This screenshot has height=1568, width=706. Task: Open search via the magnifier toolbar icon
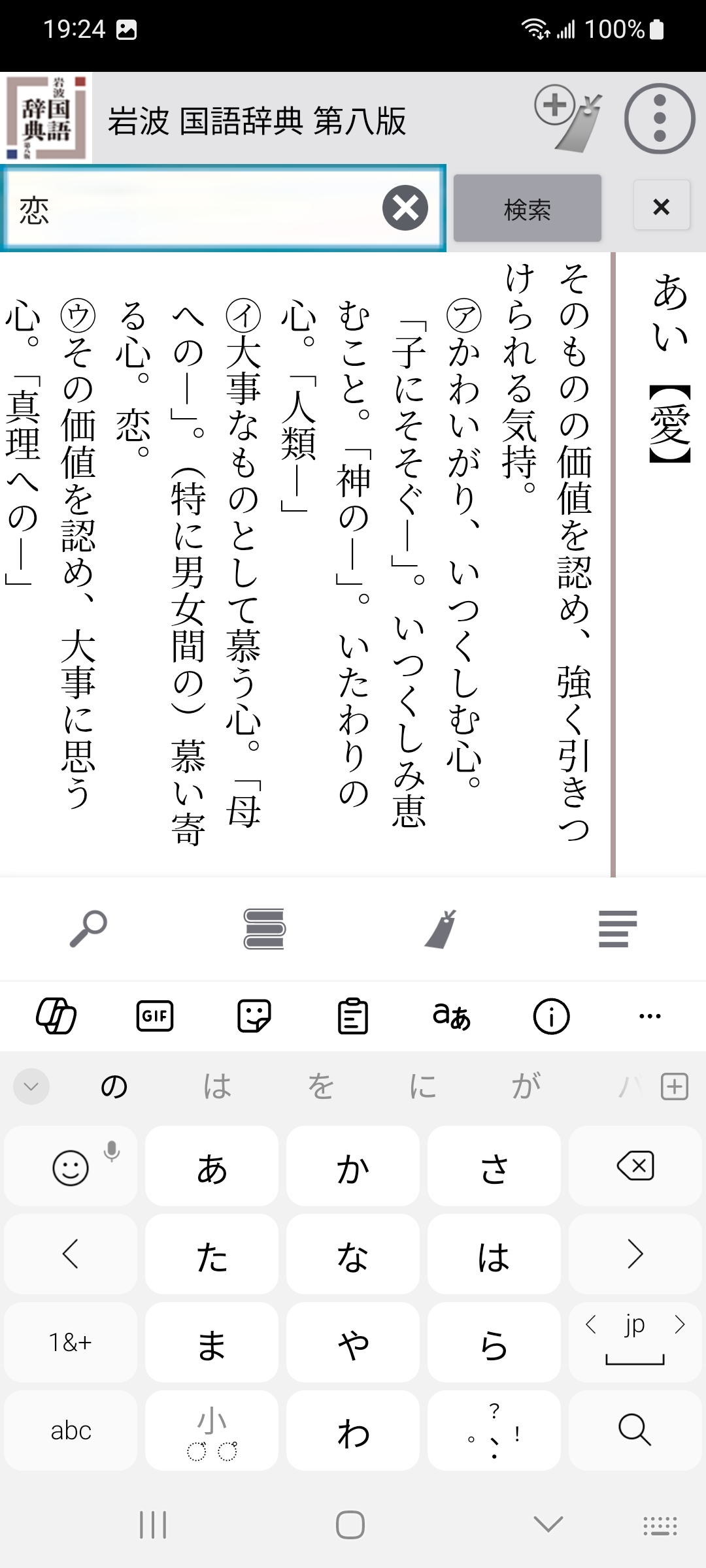click(88, 928)
